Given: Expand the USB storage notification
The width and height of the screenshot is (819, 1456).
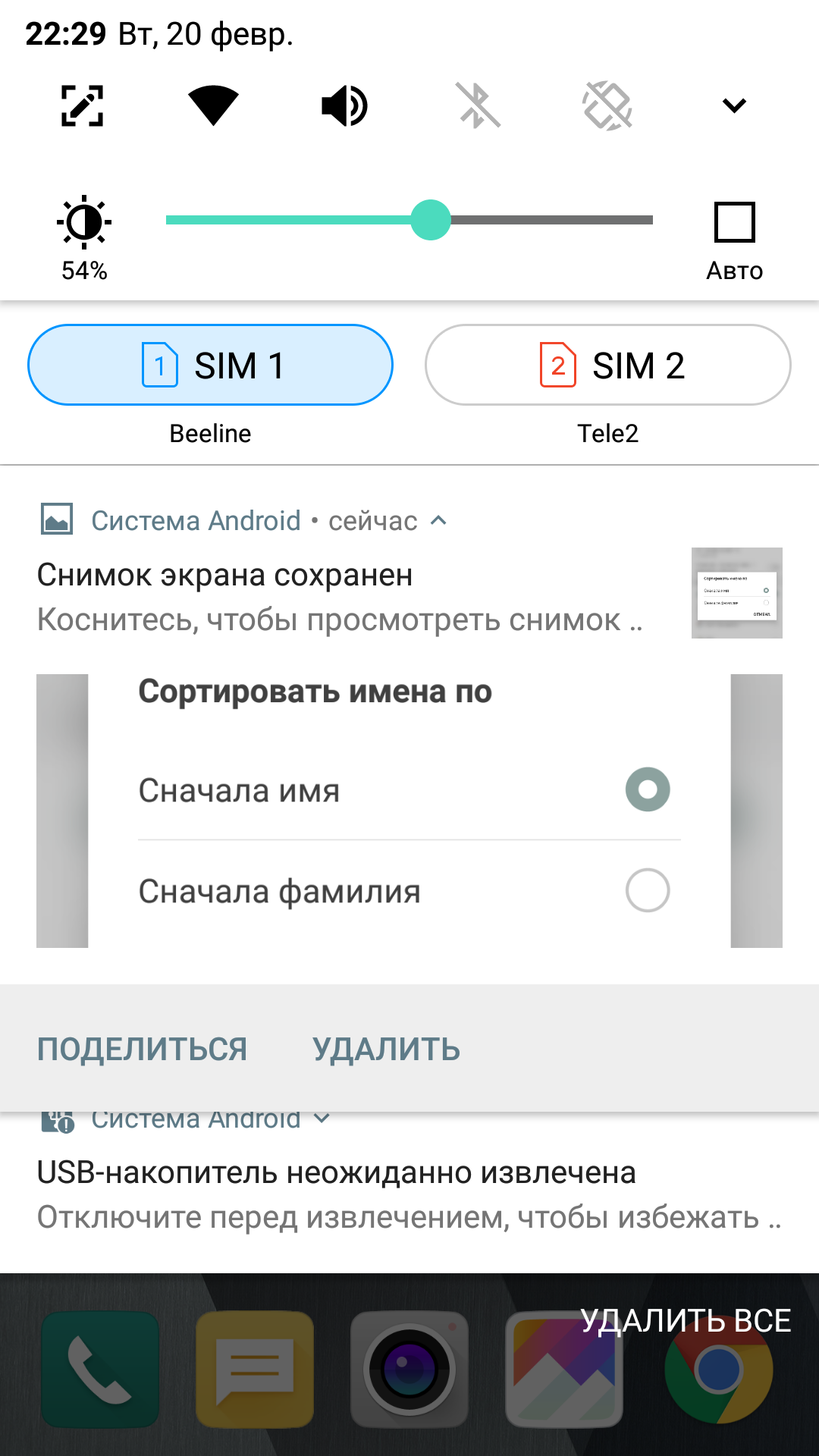Looking at the screenshot, I should [322, 1119].
